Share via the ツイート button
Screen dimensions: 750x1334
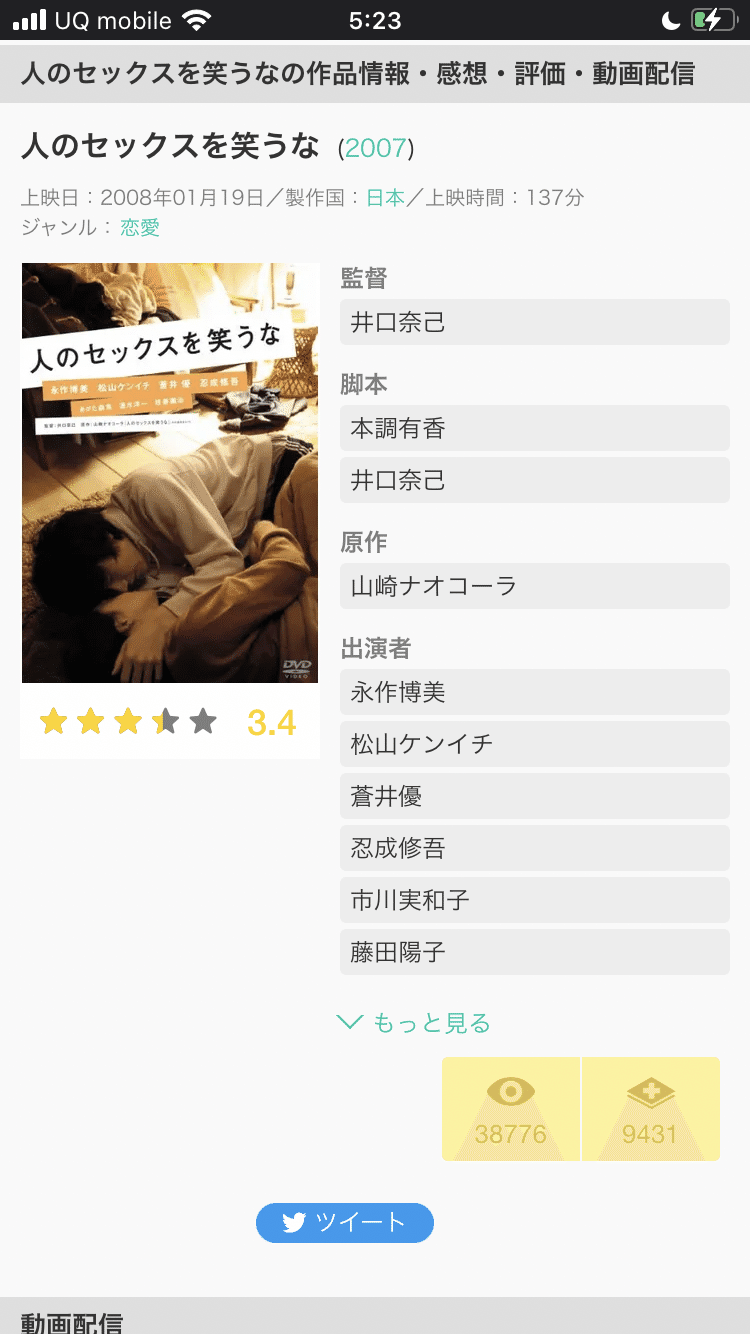[345, 1222]
